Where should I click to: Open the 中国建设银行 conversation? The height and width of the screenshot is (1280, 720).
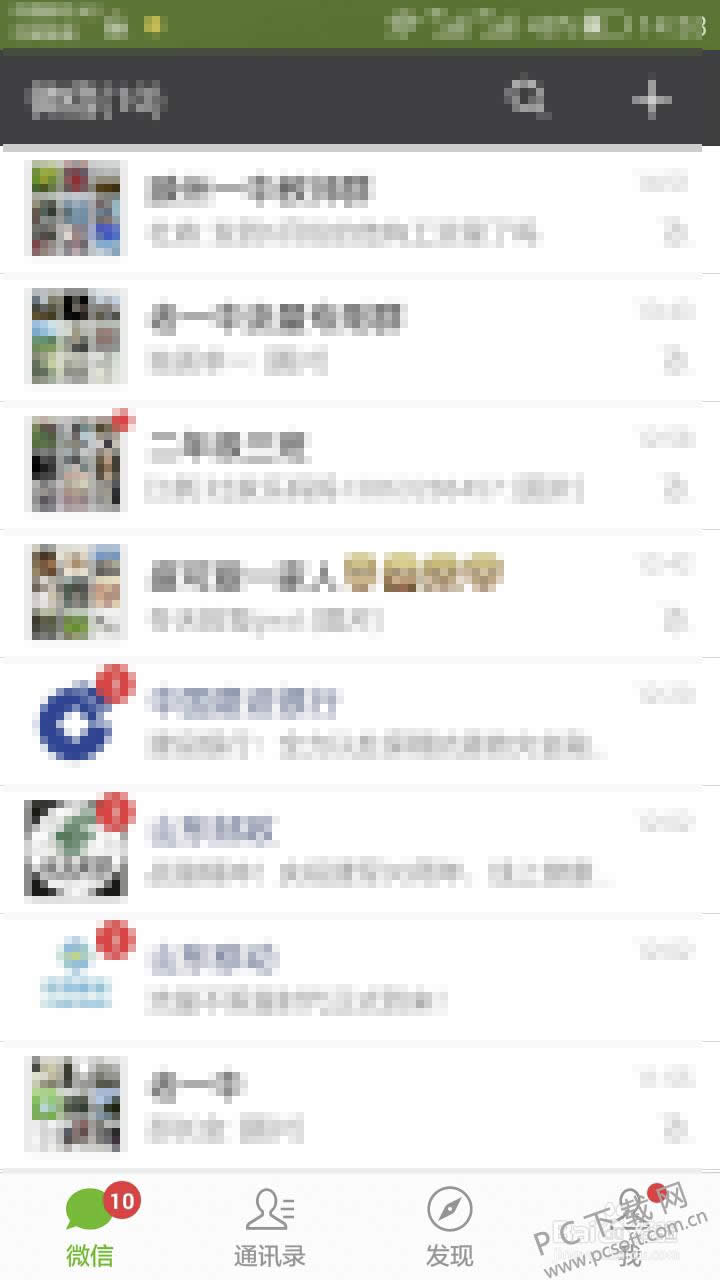point(360,722)
